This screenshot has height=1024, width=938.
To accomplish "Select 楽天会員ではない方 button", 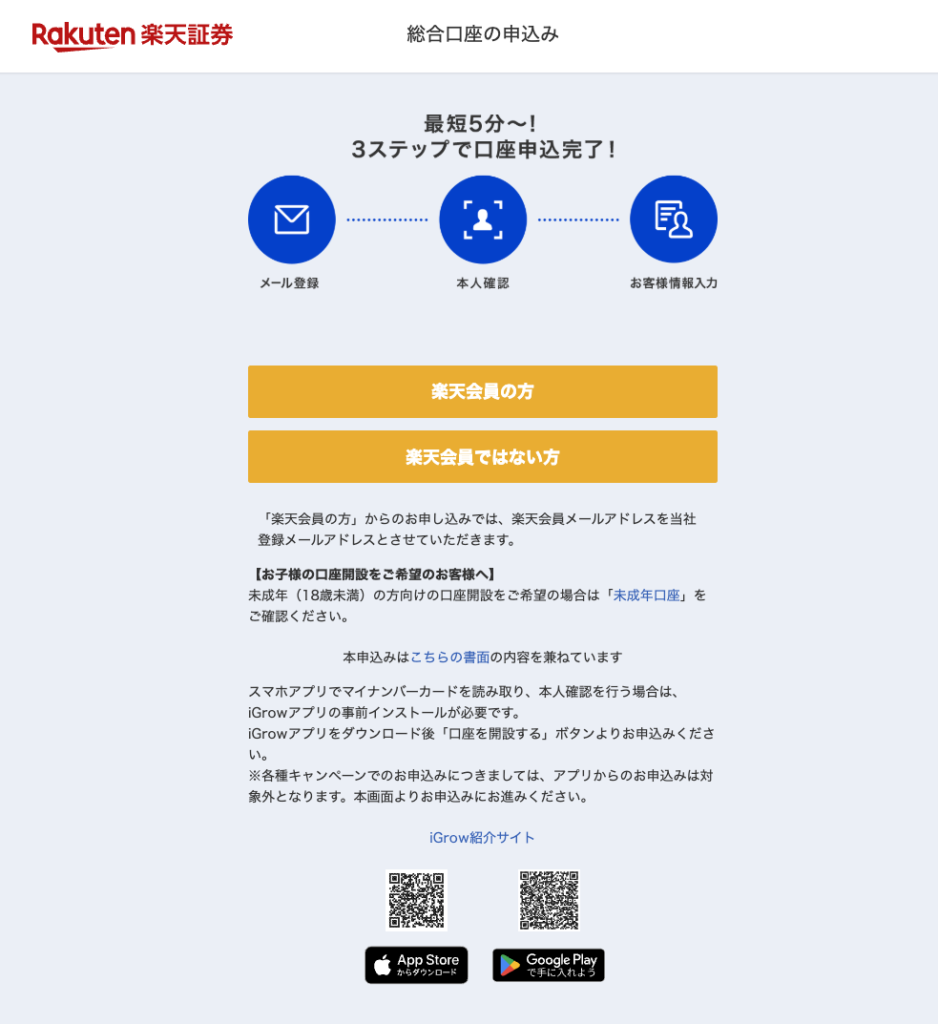I will (x=482, y=457).
